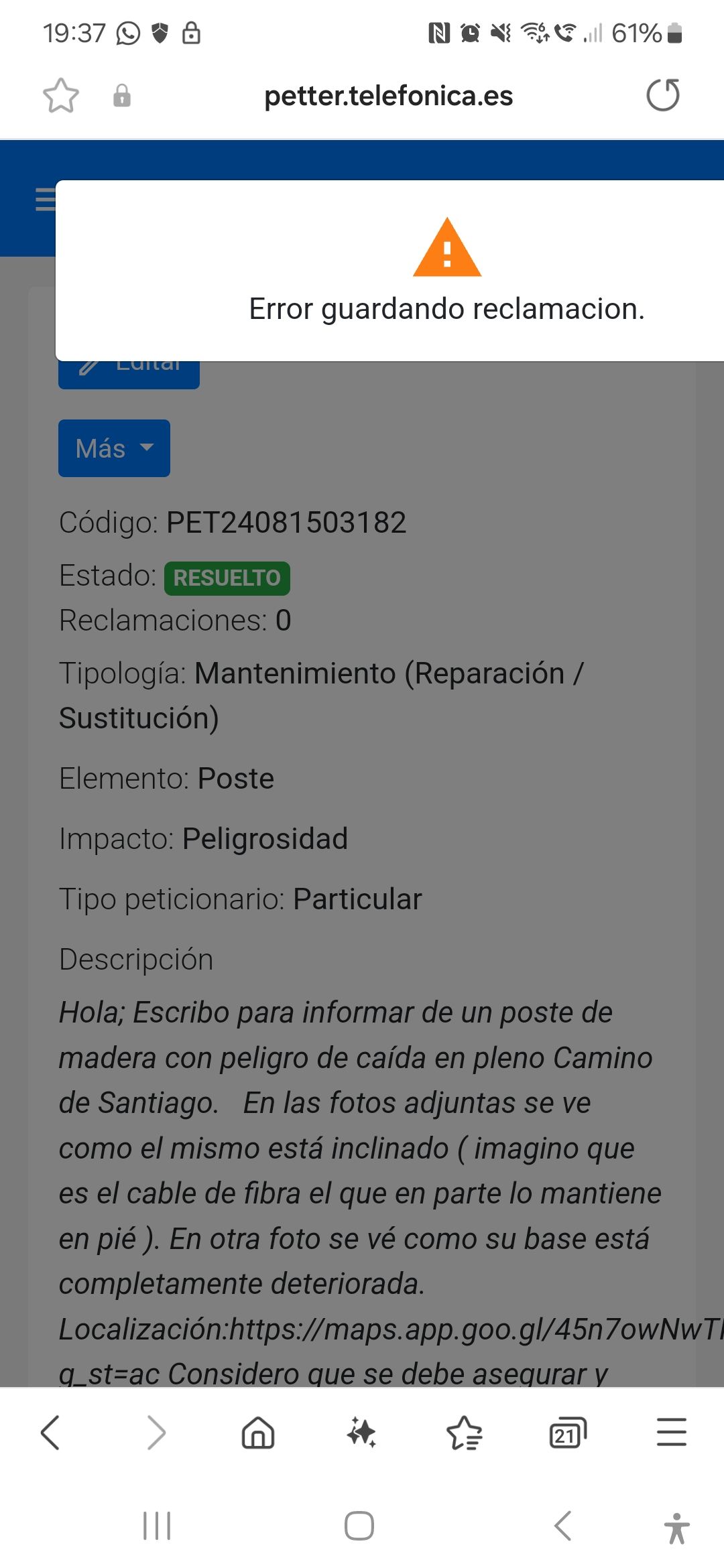Open the browser options menu
724x1568 pixels.
pos(672,1432)
